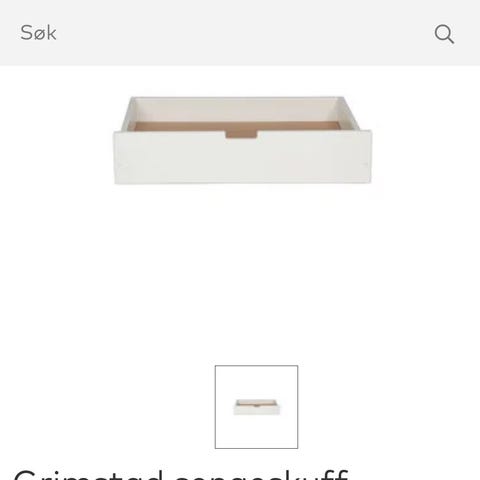Open the large bed drawer product image
The width and height of the screenshot is (480, 480).
pyautogui.click(x=243, y=140)
